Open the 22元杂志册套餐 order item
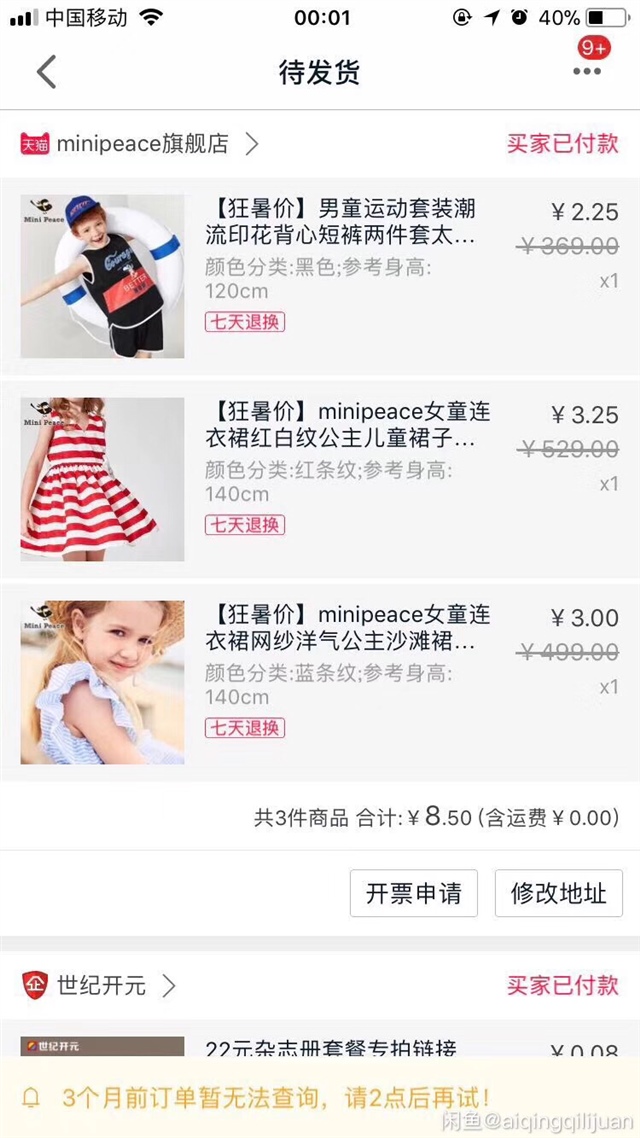The width and height of the screenshot is (640, 1138). (x=330, y=1049)
